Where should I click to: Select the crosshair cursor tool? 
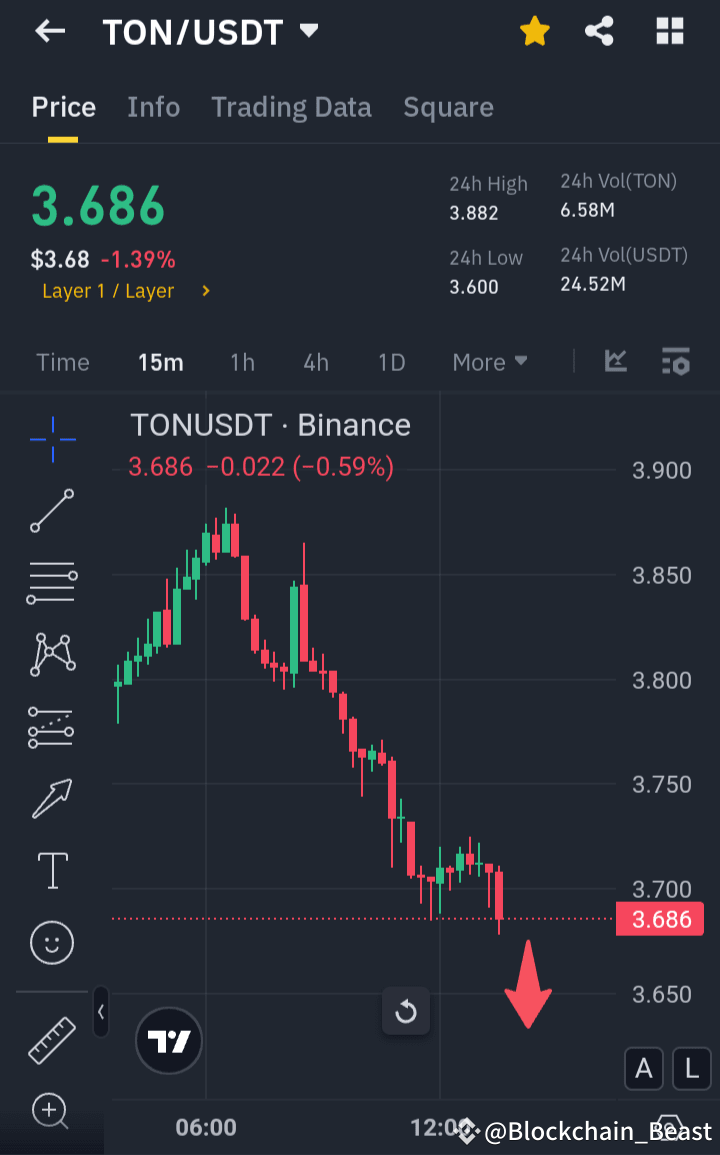pos(51,439)
